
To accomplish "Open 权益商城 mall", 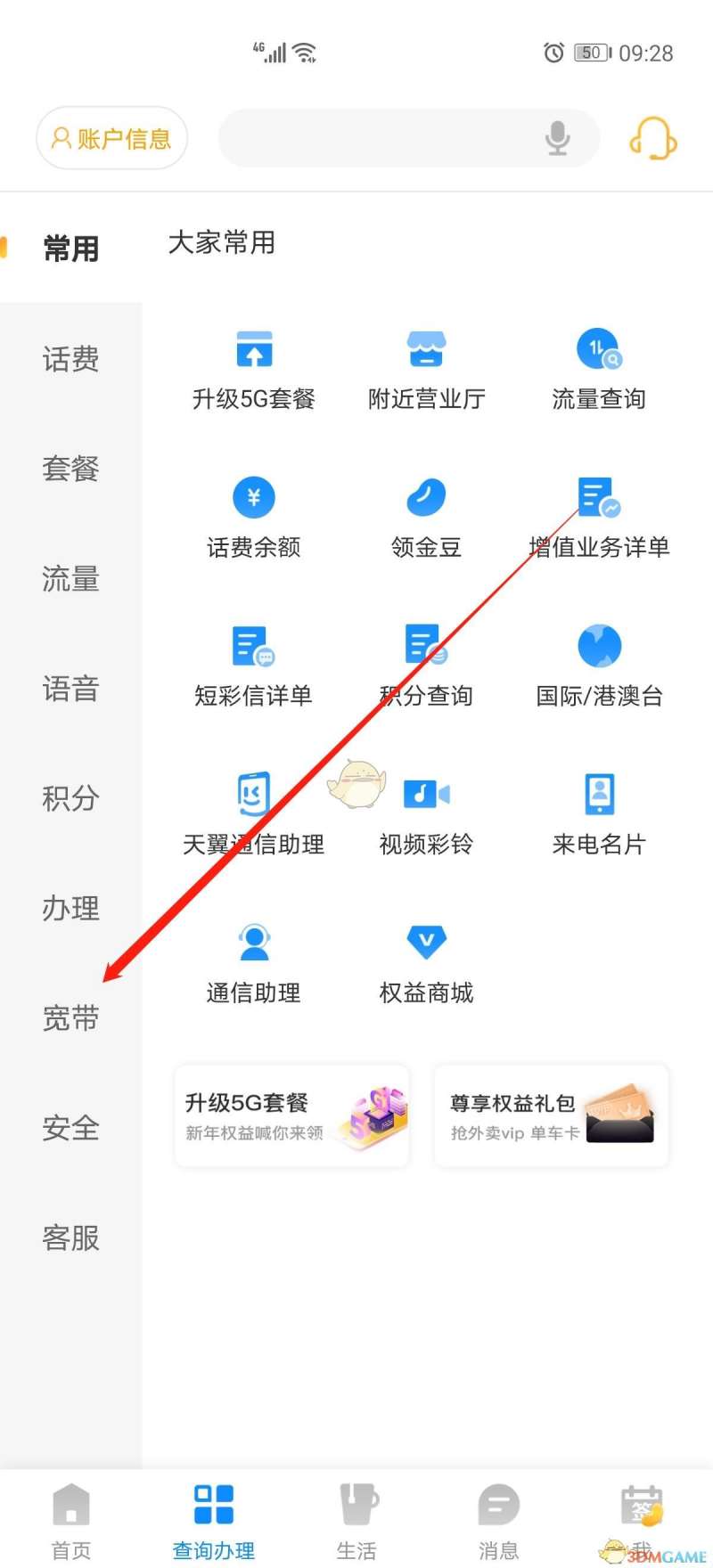I will (426, 963).
